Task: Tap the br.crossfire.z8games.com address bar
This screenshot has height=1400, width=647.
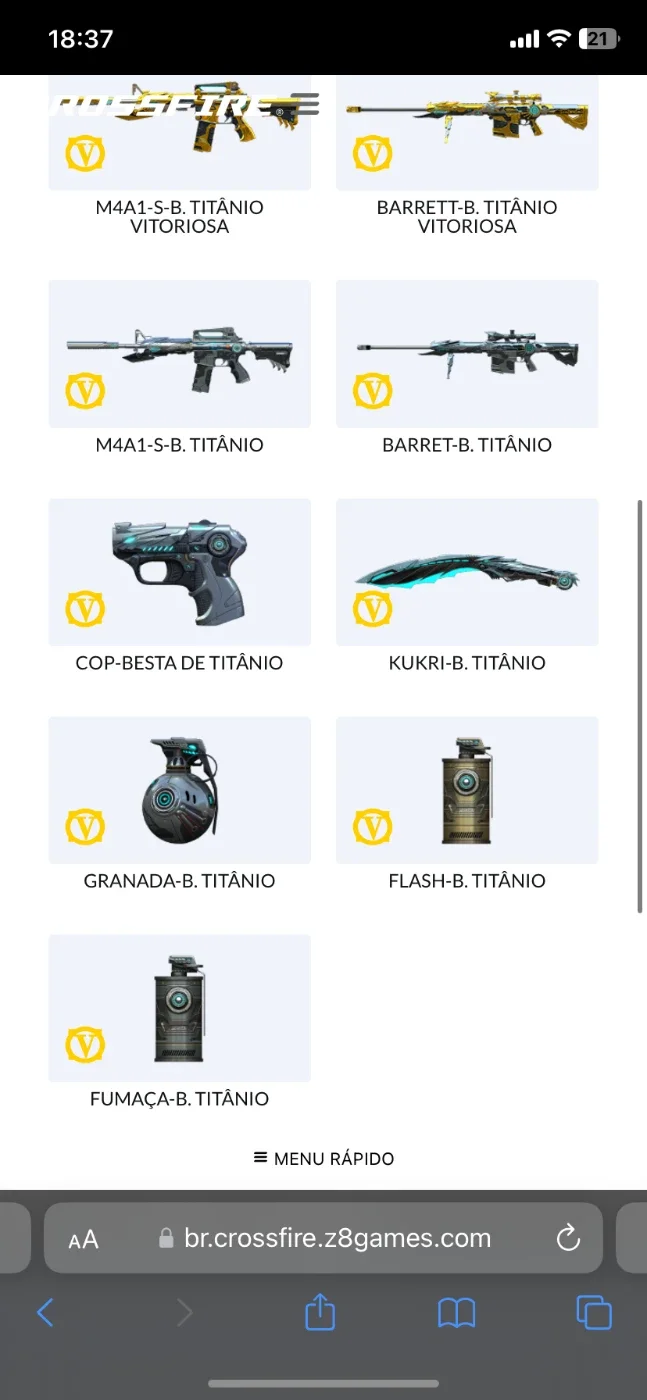Action: pyautogui.click(x=324, y=1238)
